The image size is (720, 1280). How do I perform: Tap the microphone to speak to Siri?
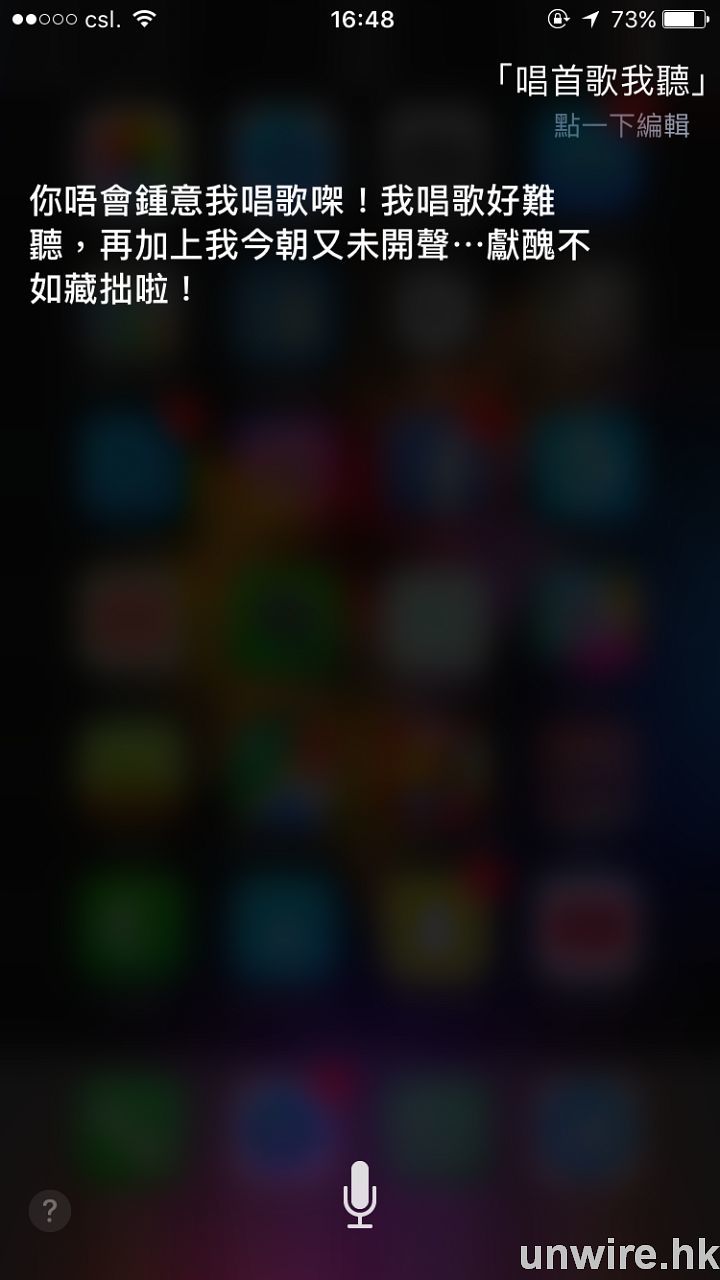tap(359, 1194)
